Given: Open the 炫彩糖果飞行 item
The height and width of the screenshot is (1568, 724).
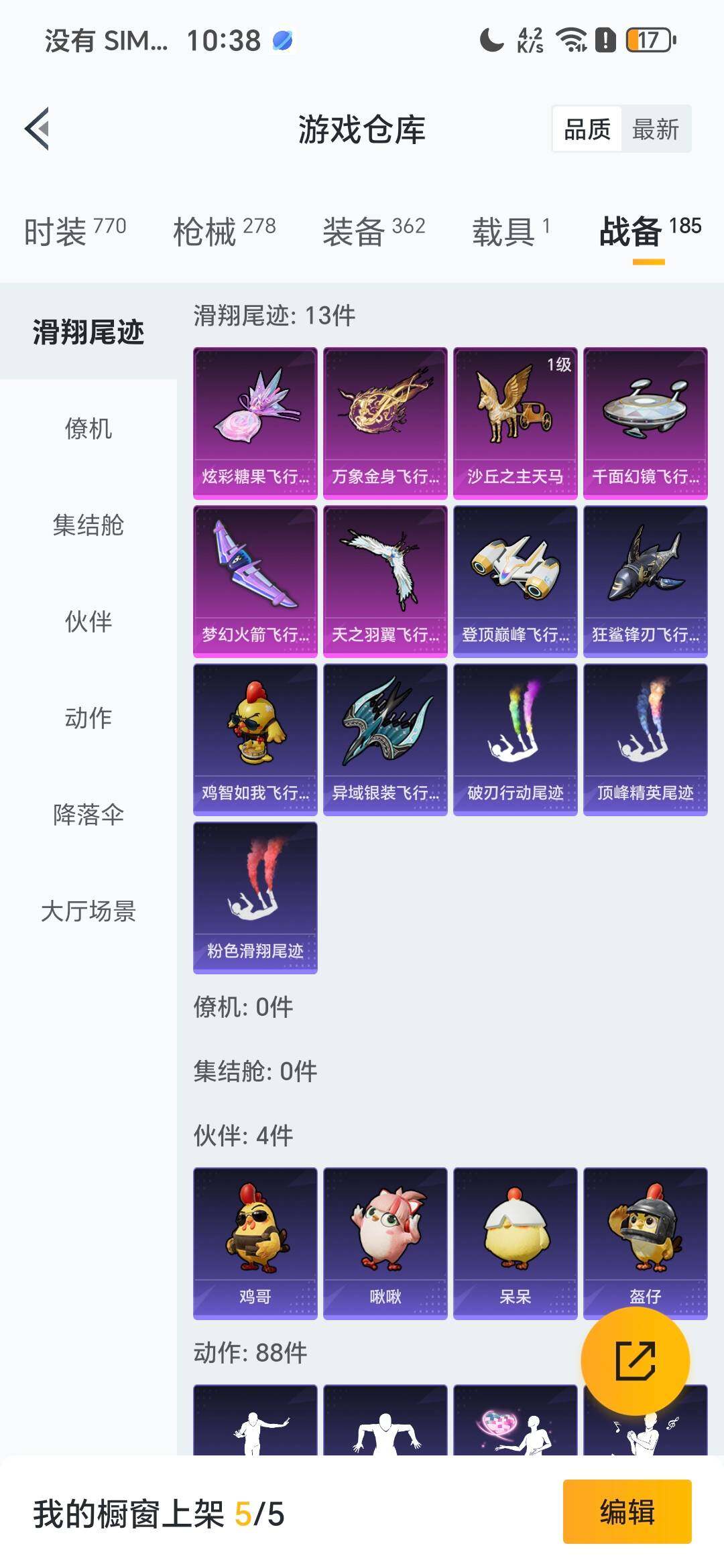Looking at the screenshot, I should 255,423.
